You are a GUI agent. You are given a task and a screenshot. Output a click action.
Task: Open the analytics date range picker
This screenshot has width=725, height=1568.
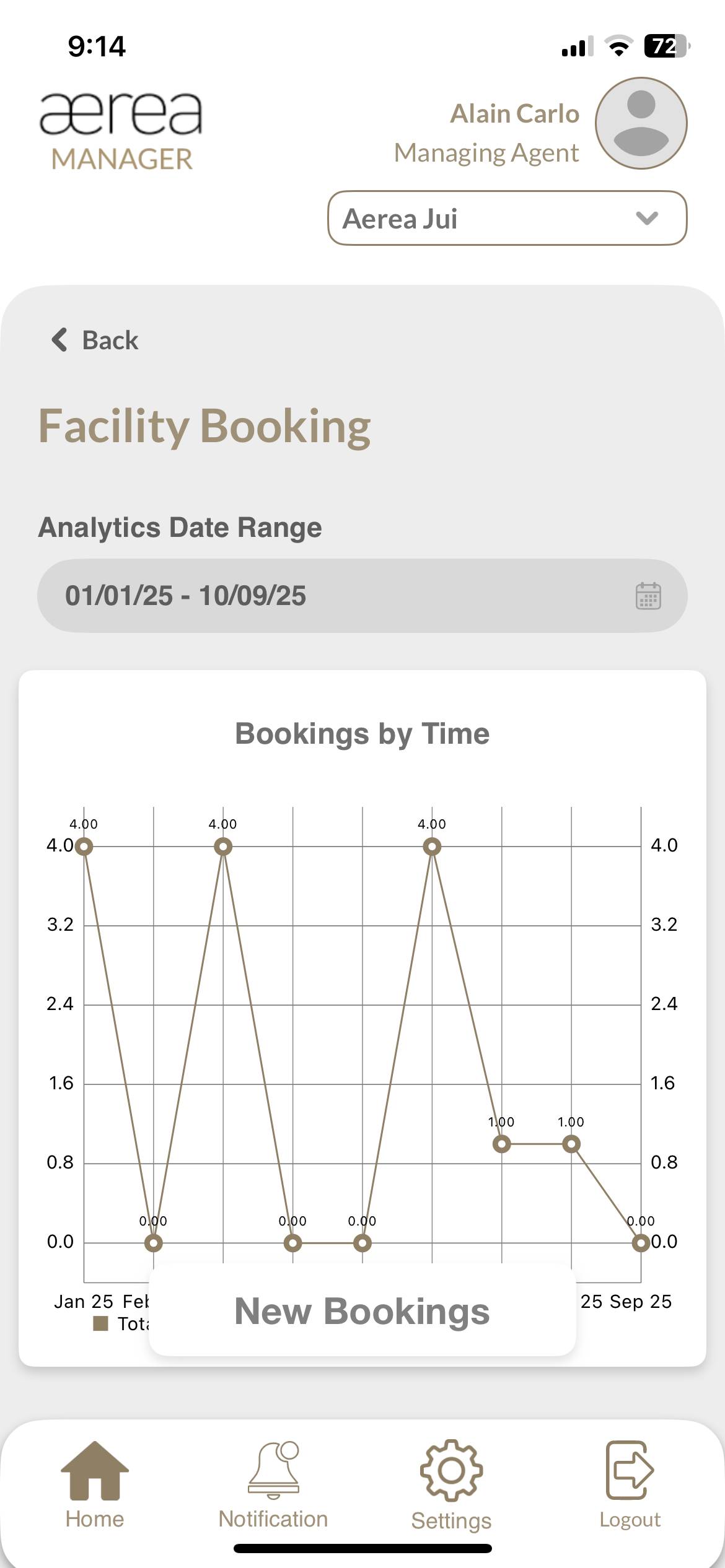[362, 596]
